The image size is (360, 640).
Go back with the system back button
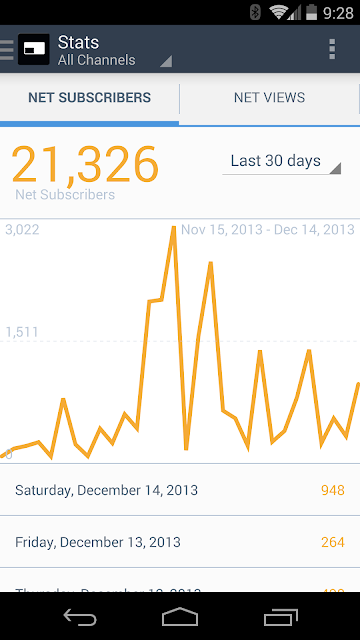tap(80, 617)
